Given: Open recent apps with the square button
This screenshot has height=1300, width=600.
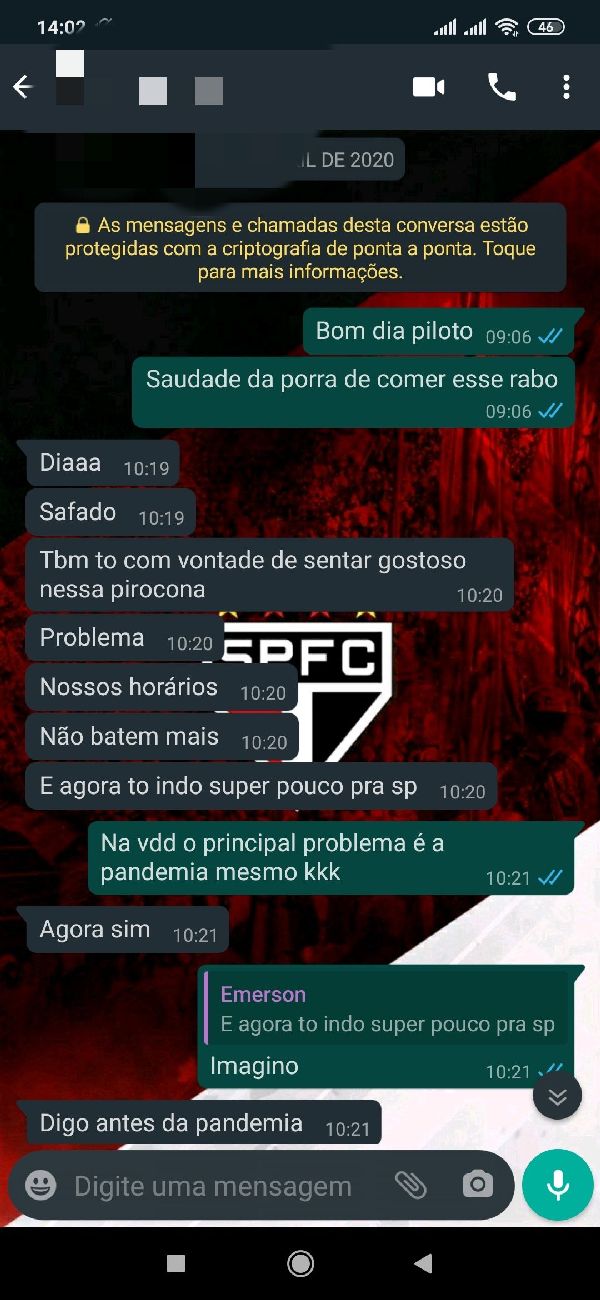Looking at the screenshot, I should pyautogui.click(x=176, y=1264).
